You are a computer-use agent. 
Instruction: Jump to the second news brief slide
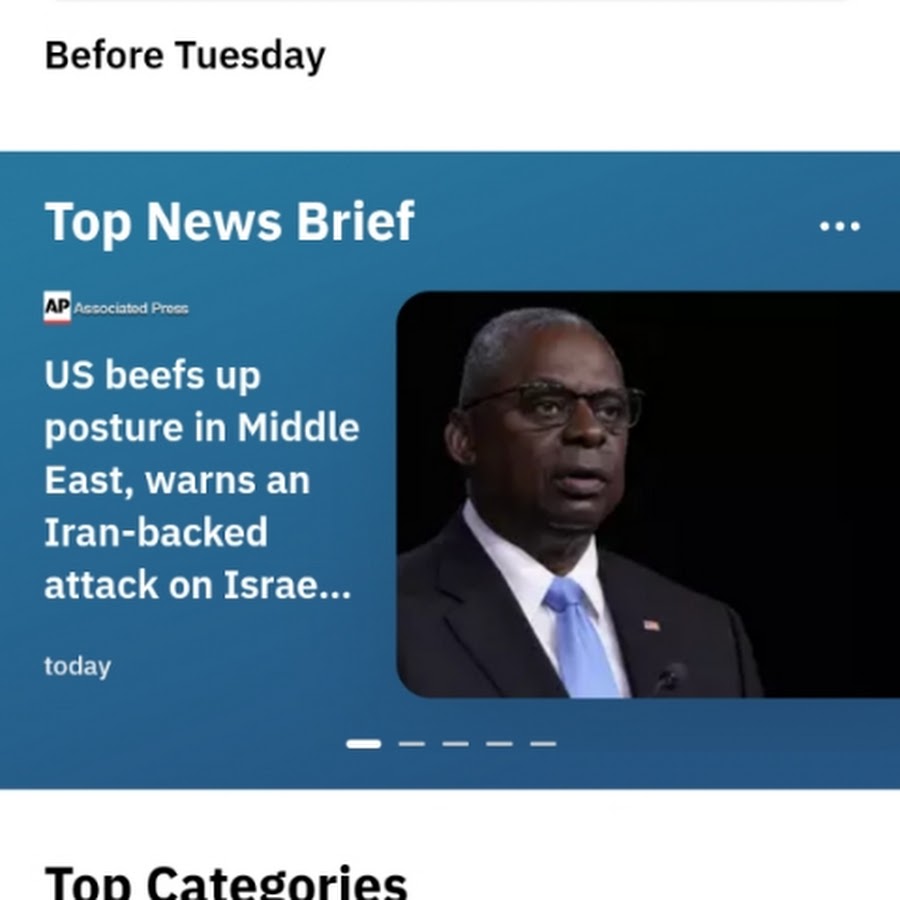(411, 744)
